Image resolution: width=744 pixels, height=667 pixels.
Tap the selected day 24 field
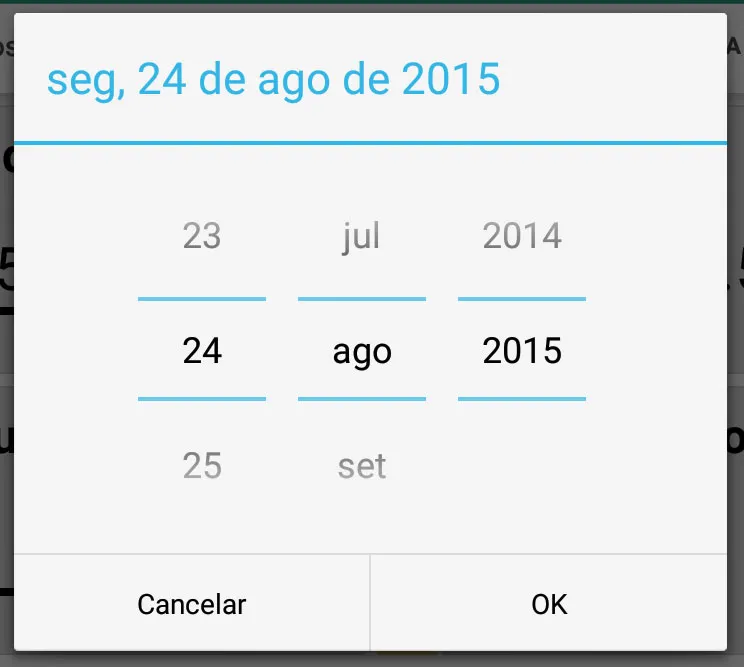click(202, 351)
